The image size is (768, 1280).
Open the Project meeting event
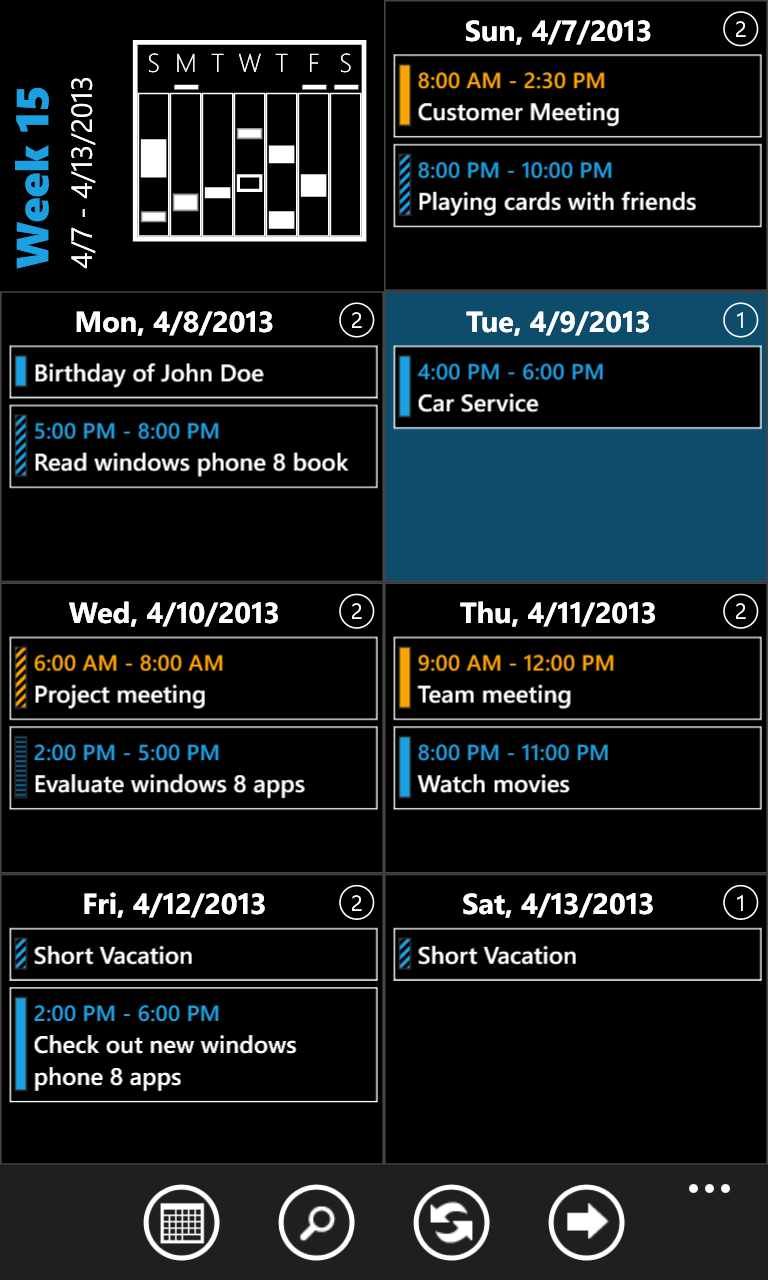(193, 679)
